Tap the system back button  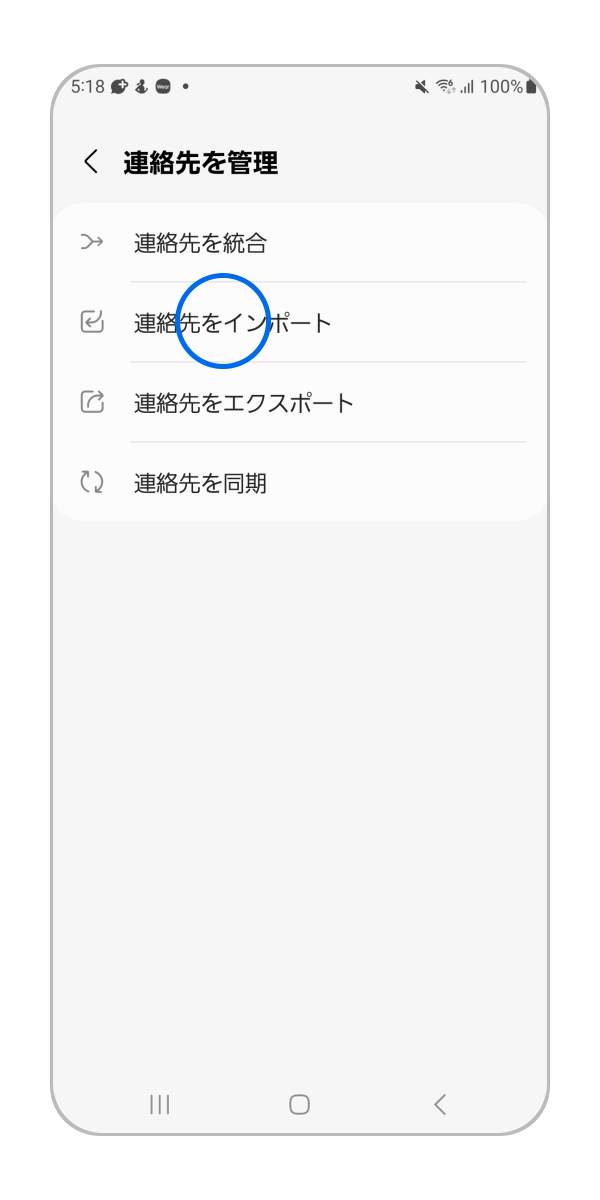point(439,1104)
